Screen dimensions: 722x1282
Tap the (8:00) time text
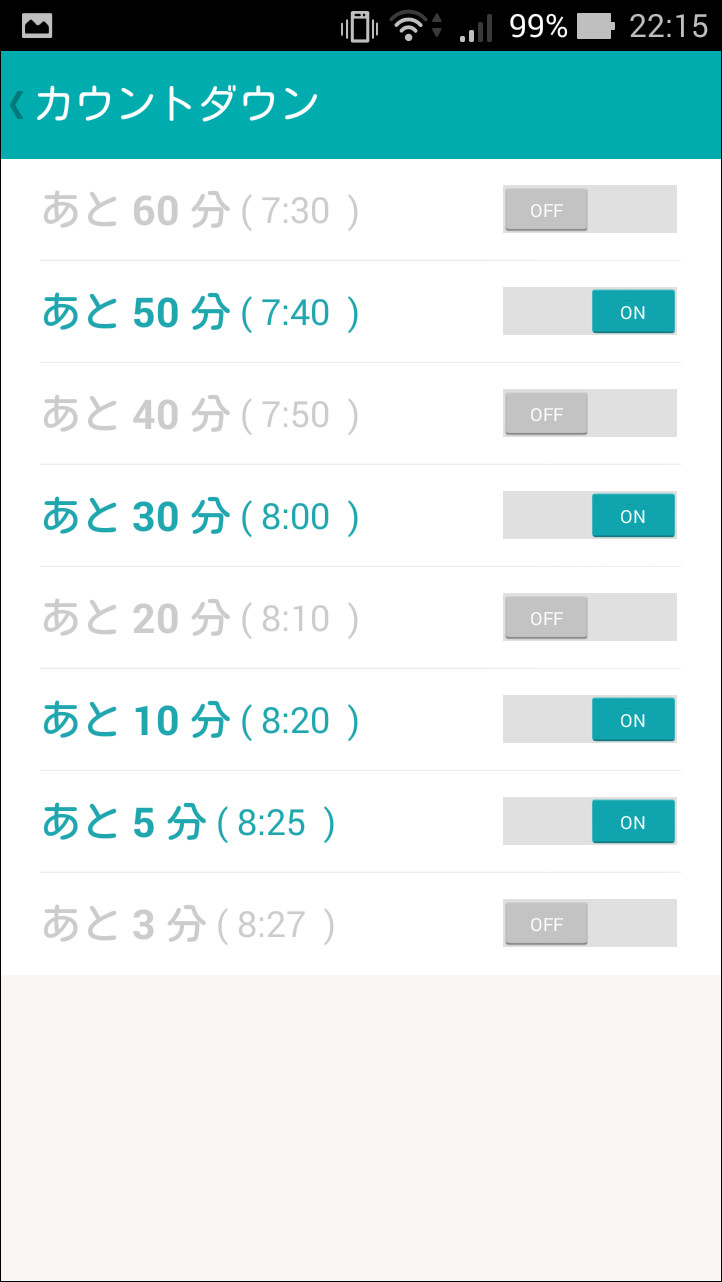[300, 515]
